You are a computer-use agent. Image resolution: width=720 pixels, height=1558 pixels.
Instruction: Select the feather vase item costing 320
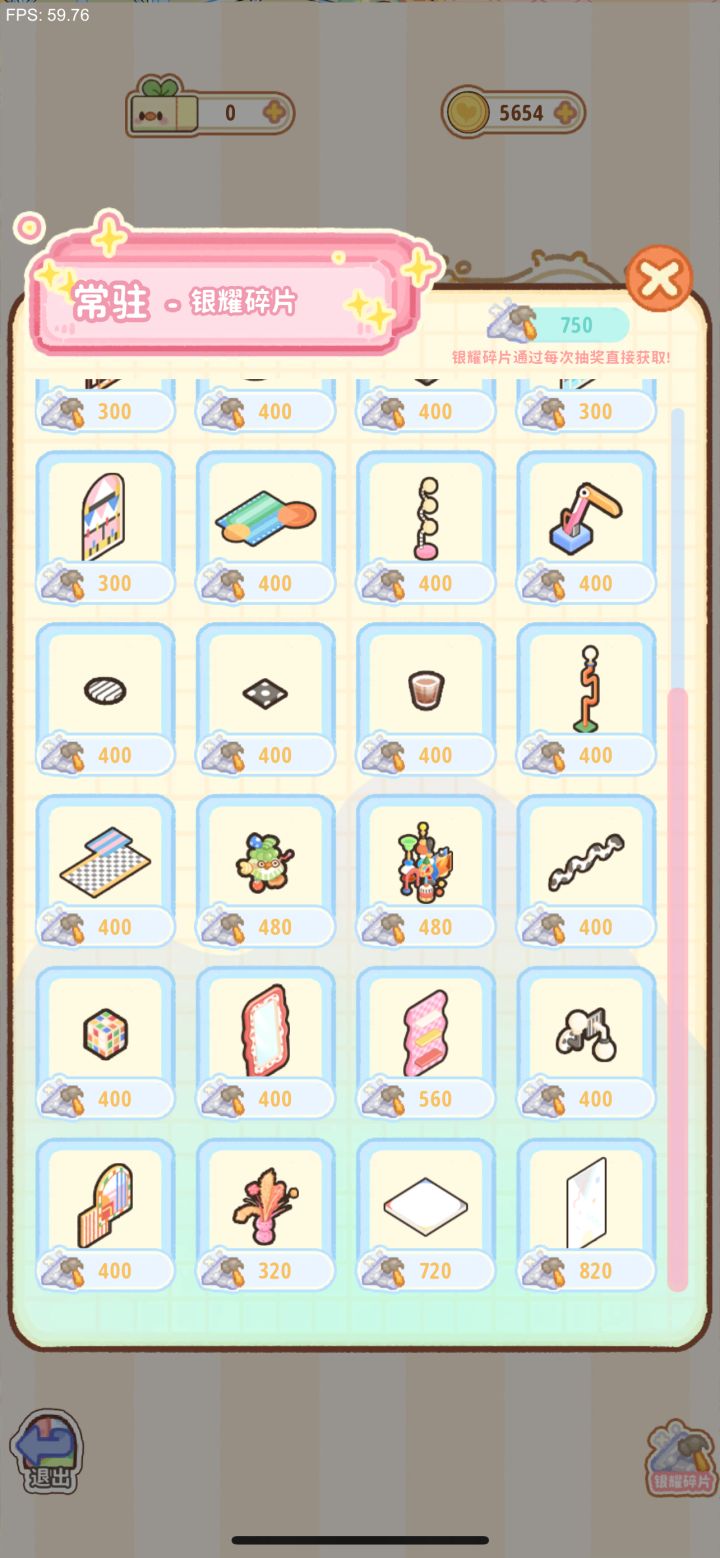265,1215
